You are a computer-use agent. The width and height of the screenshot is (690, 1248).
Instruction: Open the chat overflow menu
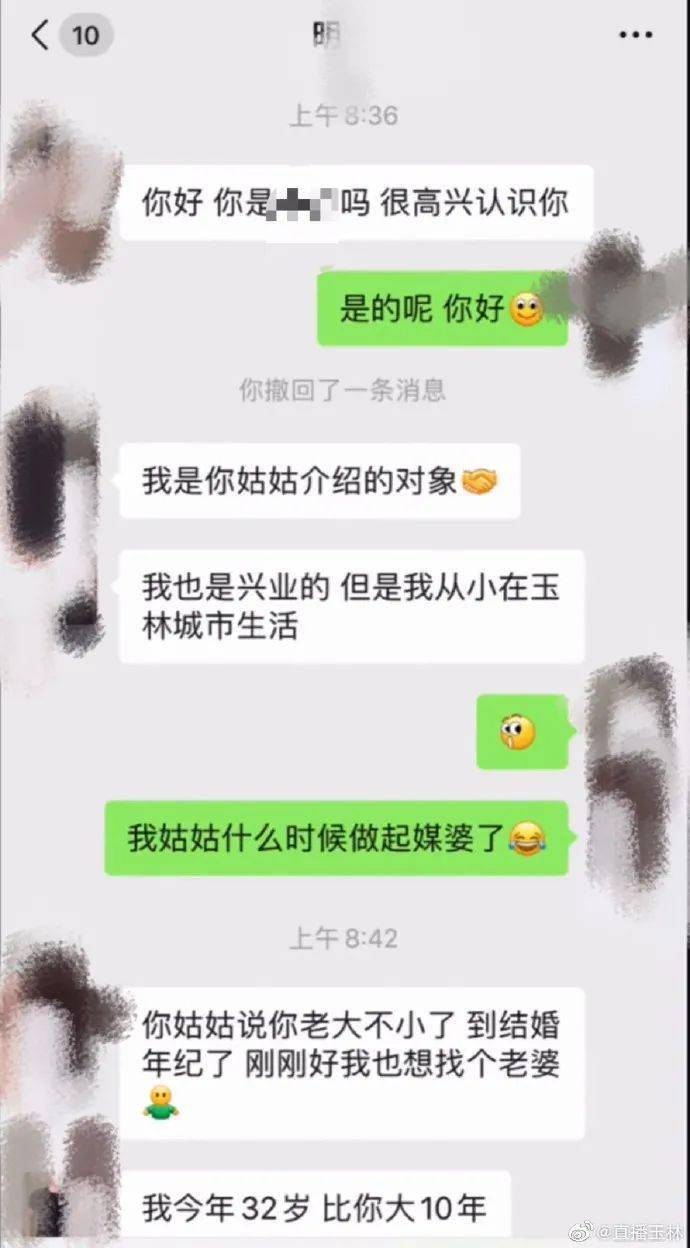click(x=636, y=36)
